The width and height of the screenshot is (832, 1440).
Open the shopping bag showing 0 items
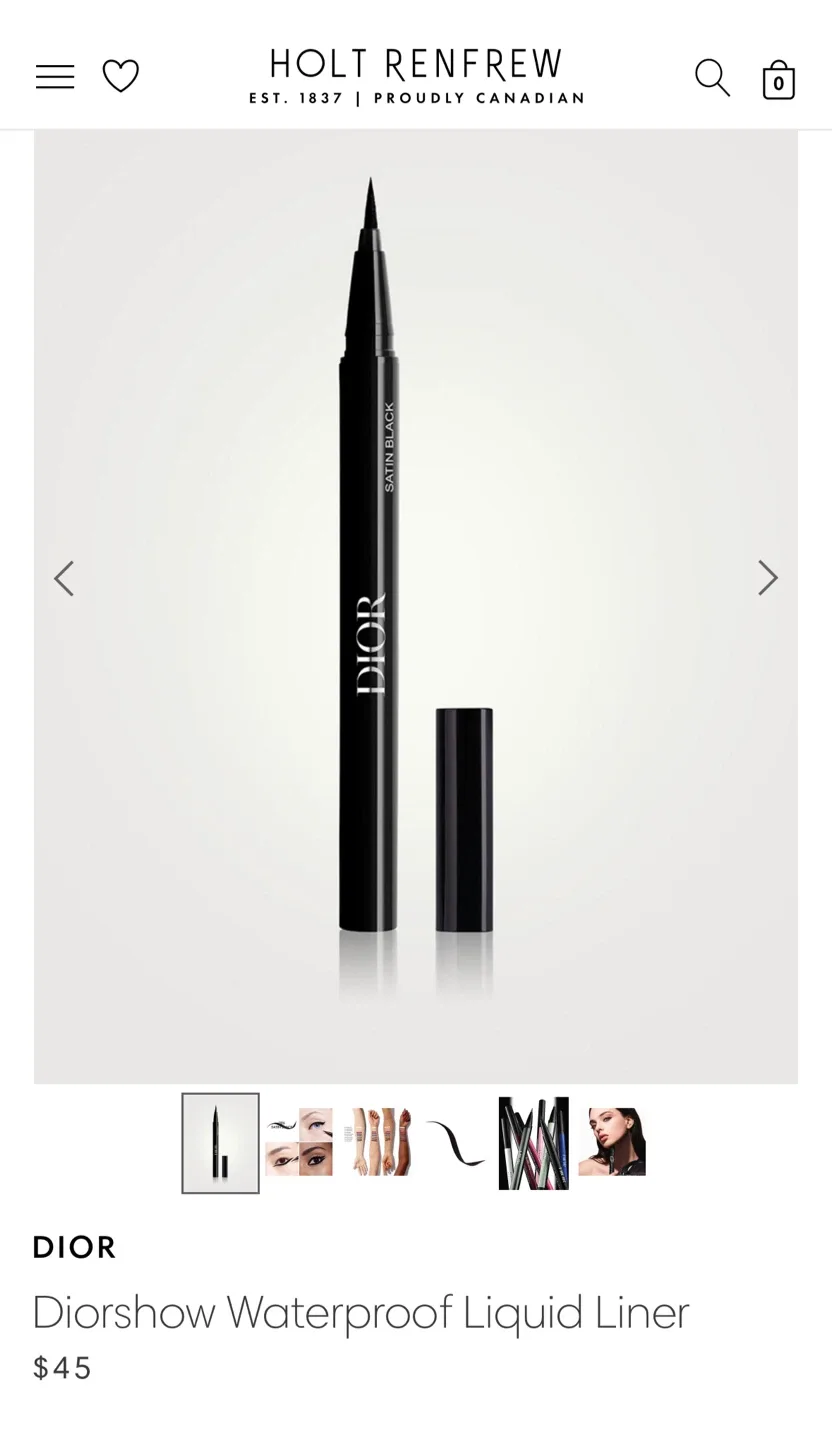(778, 78)
